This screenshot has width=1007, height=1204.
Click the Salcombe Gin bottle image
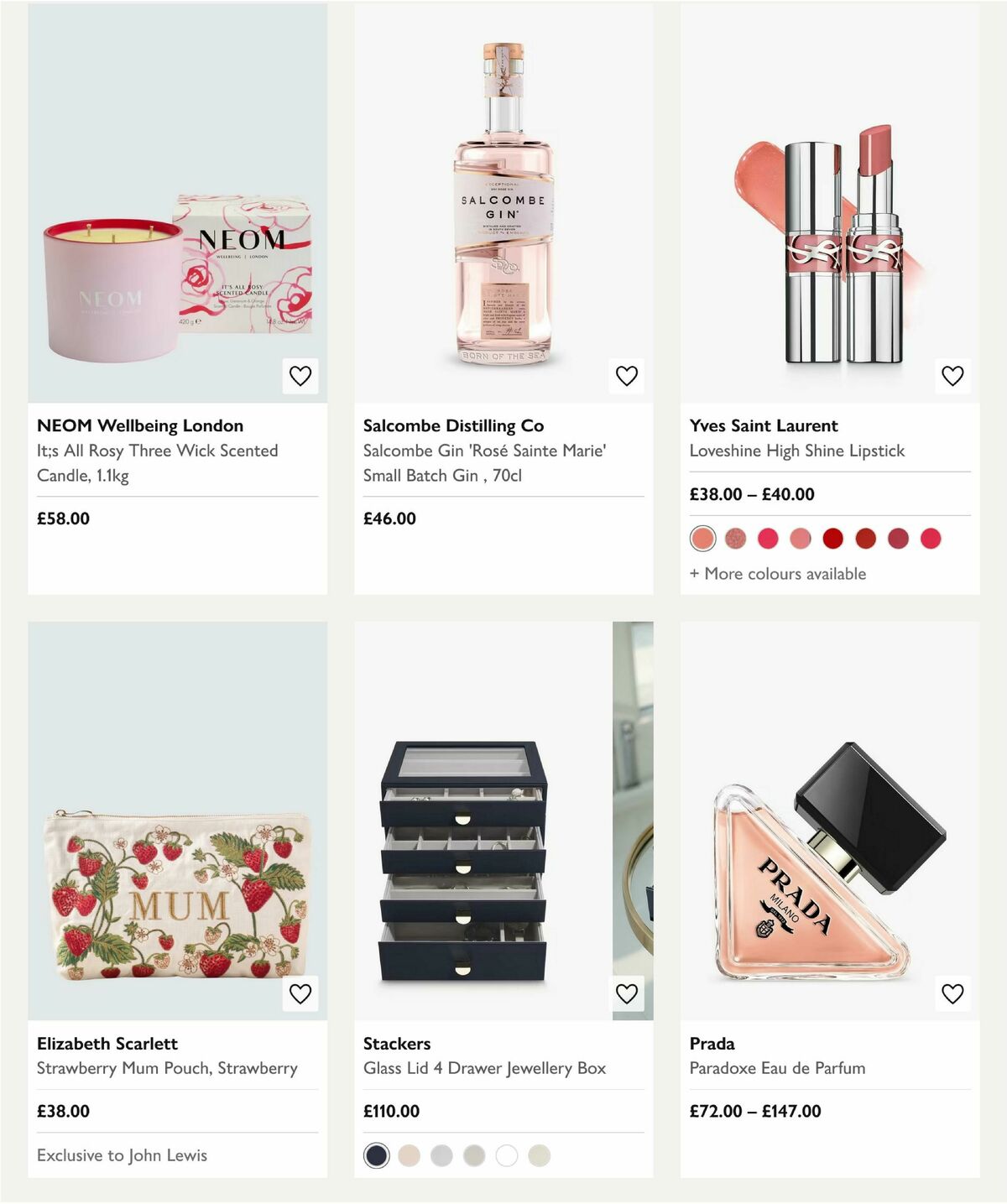(x=503, y=201)
